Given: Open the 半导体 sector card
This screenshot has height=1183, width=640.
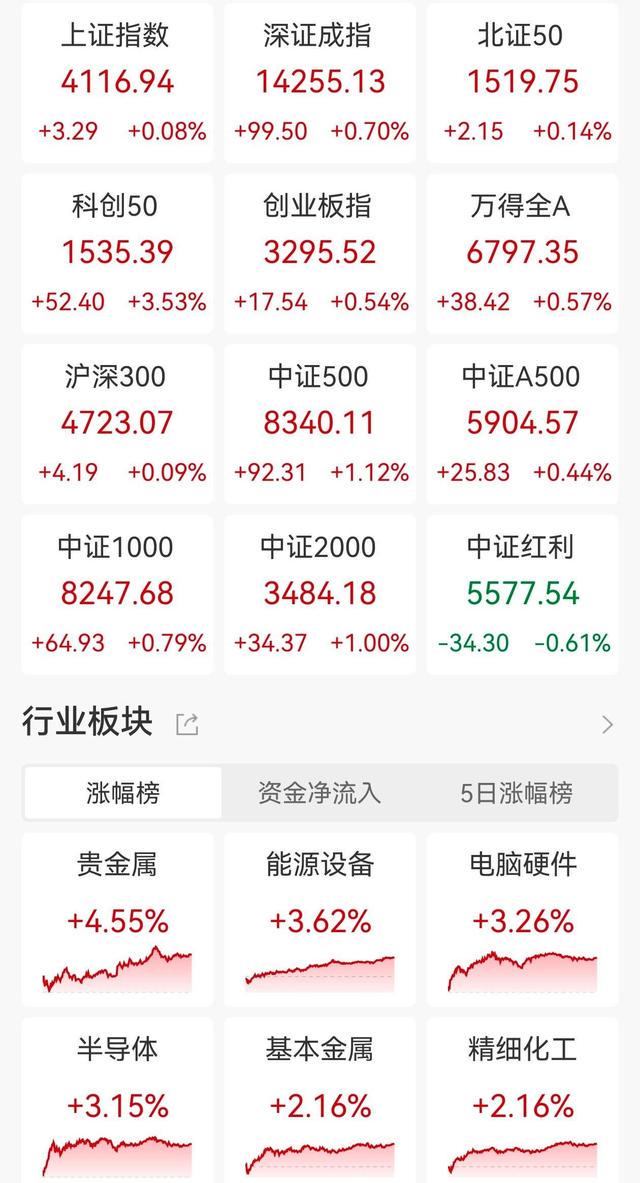Looking at the screenshot, I should (x=117, y=1100).
